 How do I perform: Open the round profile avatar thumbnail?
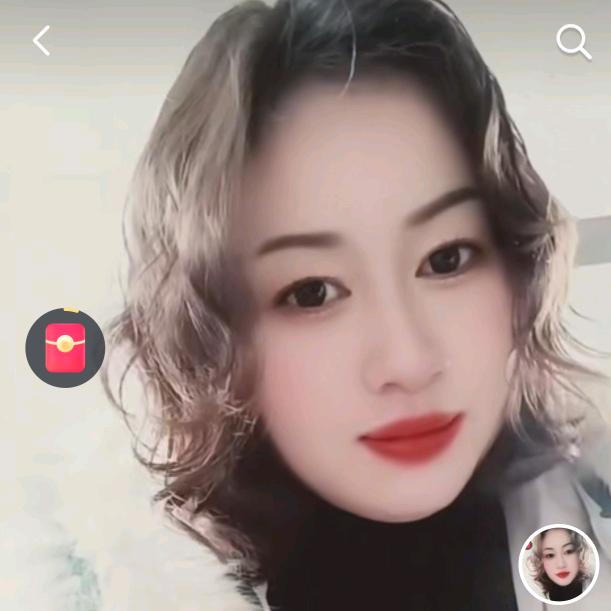(558, 563)
